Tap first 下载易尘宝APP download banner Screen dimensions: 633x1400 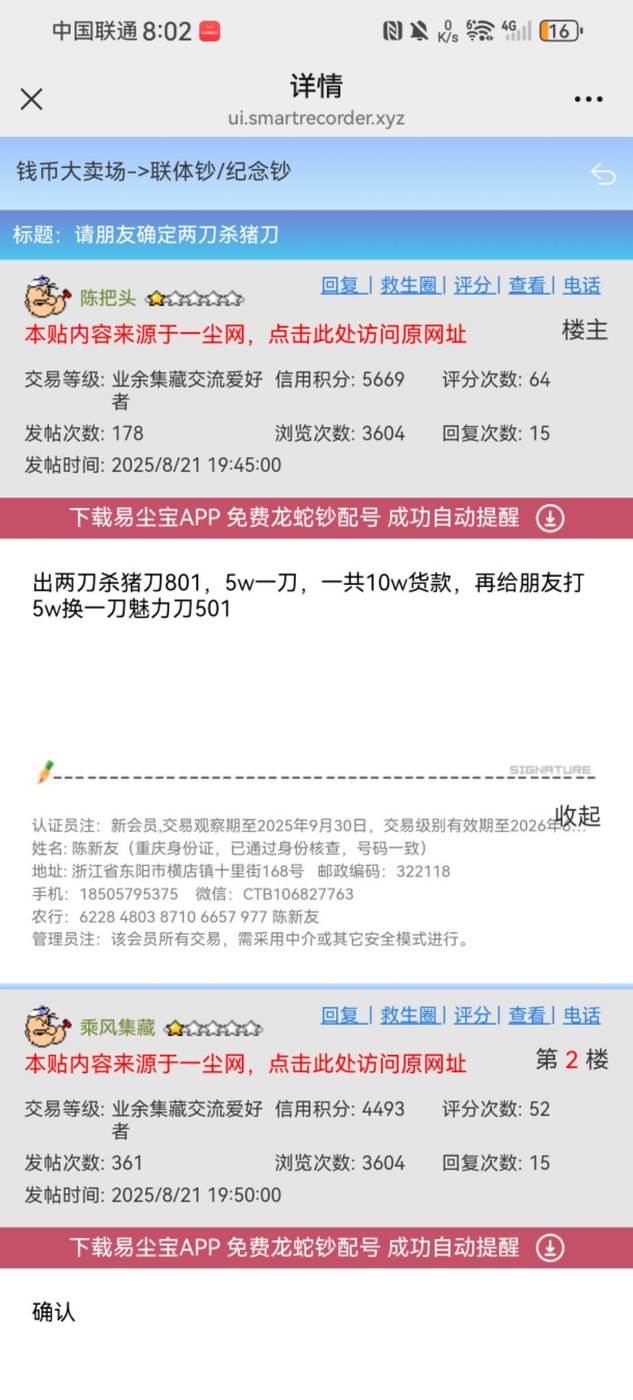[316, 518]
